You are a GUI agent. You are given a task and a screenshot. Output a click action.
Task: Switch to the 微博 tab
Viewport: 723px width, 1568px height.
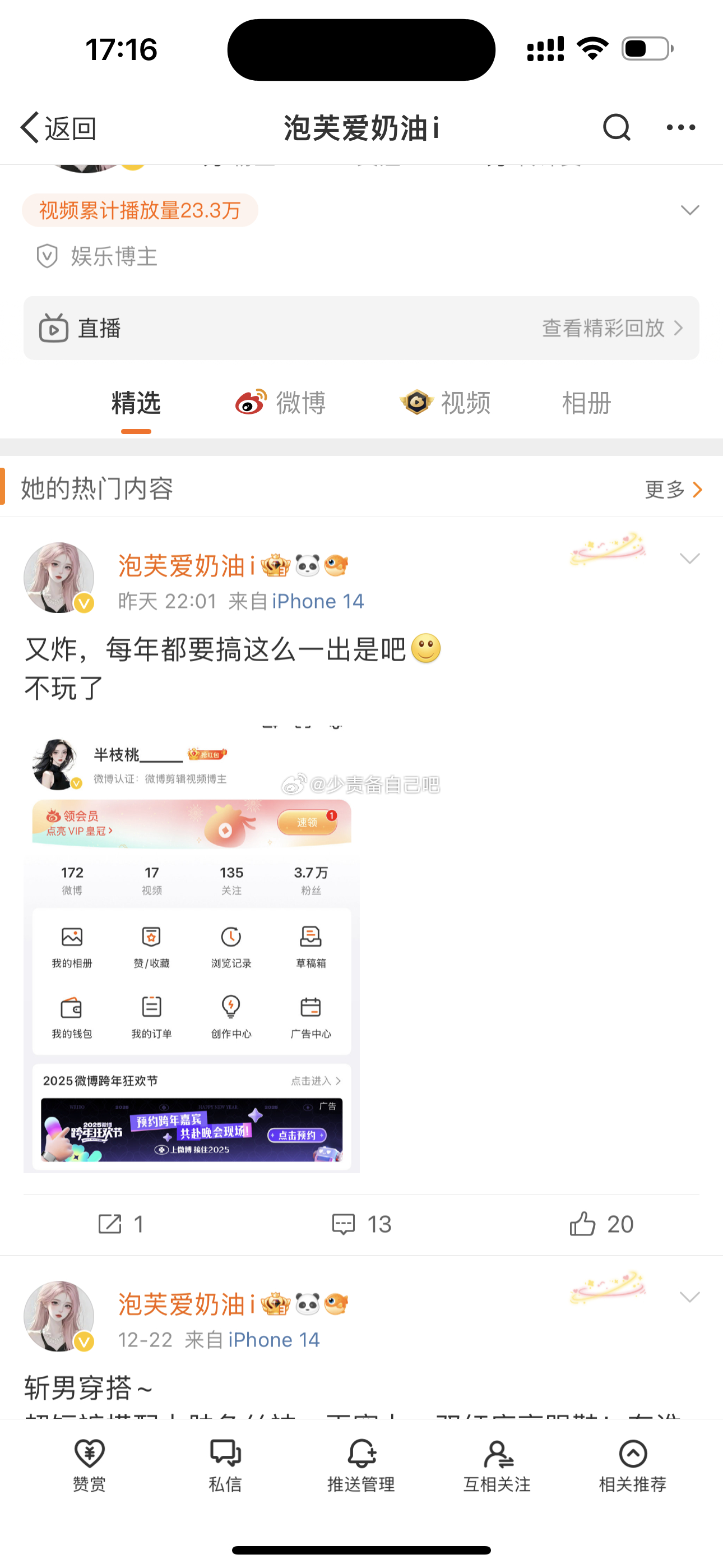coord(281,403)
